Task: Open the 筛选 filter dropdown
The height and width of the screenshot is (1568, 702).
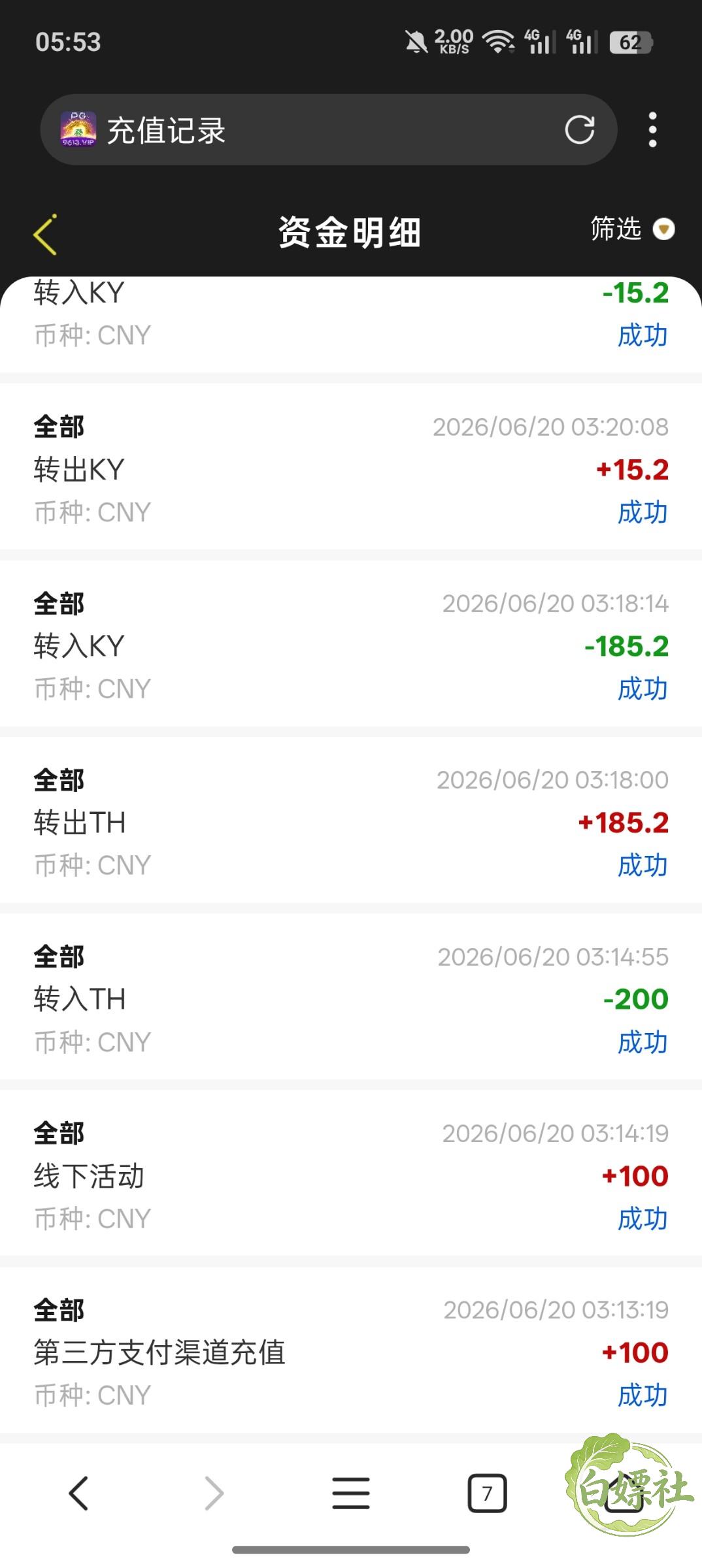Action: pyautogui.click(x=632, y=229)
